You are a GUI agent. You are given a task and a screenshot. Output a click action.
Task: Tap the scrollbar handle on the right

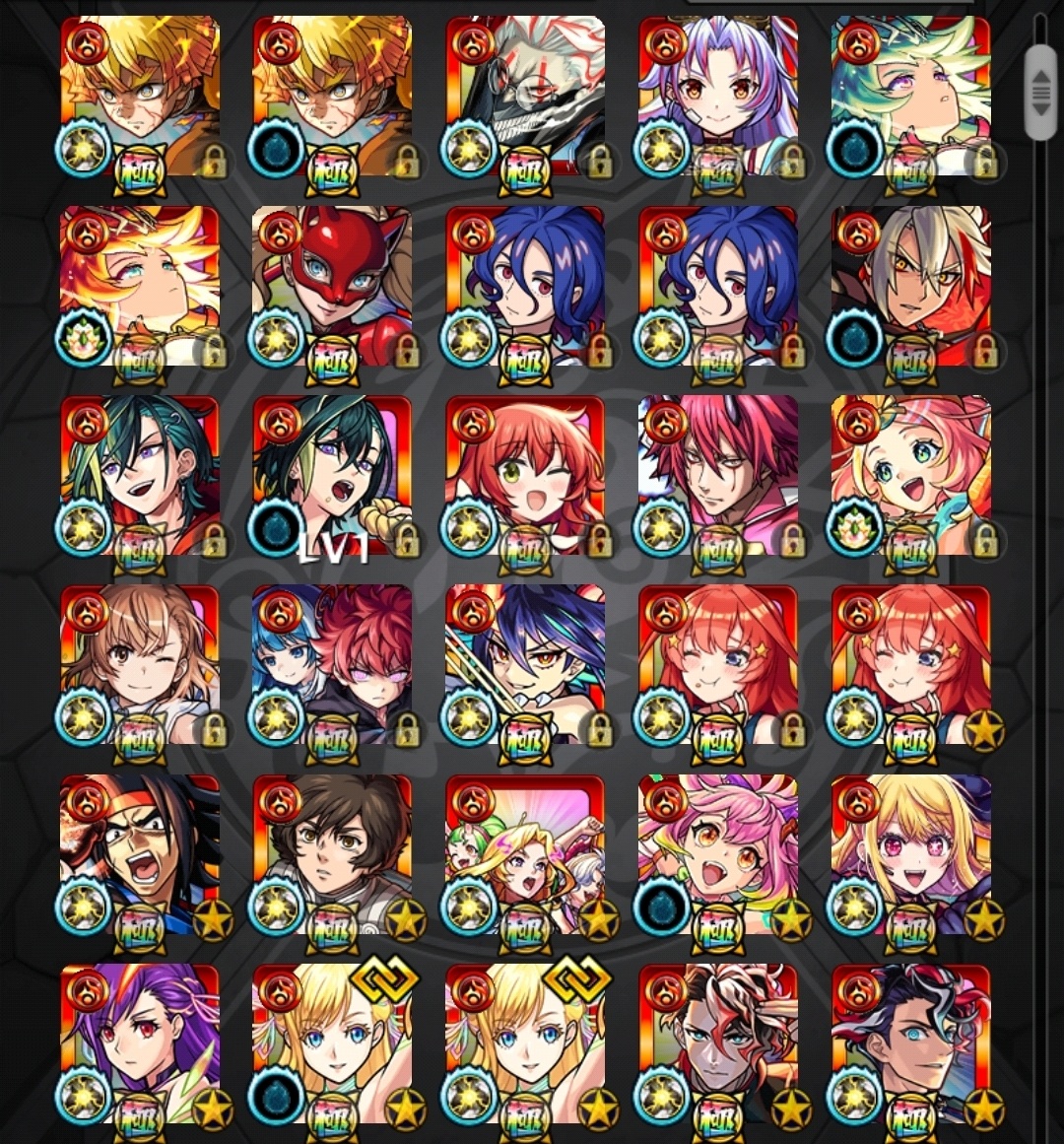point(1040,93)
